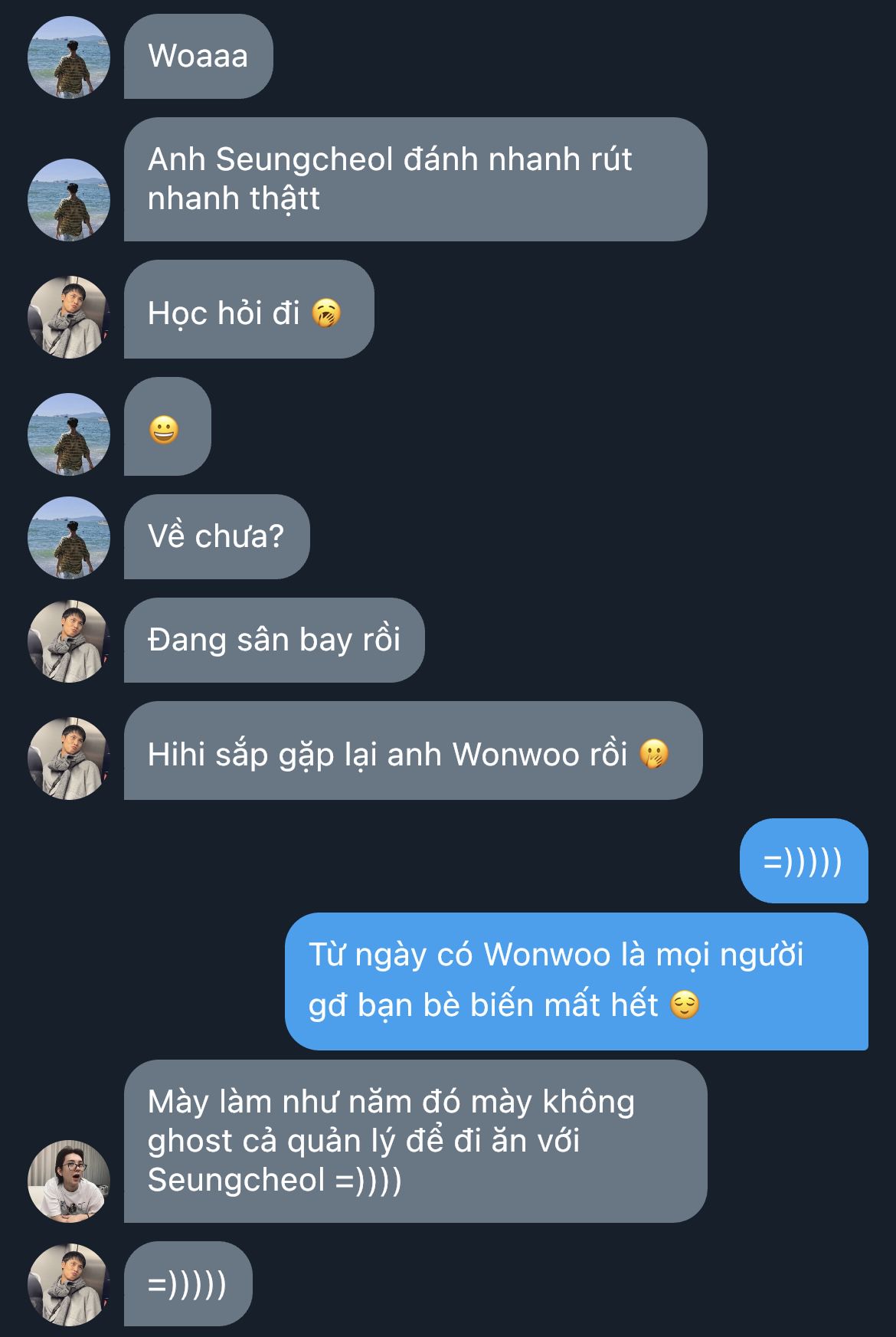Open avatar beside the "Woaaa" message
896x1337 pixels.
69,57
